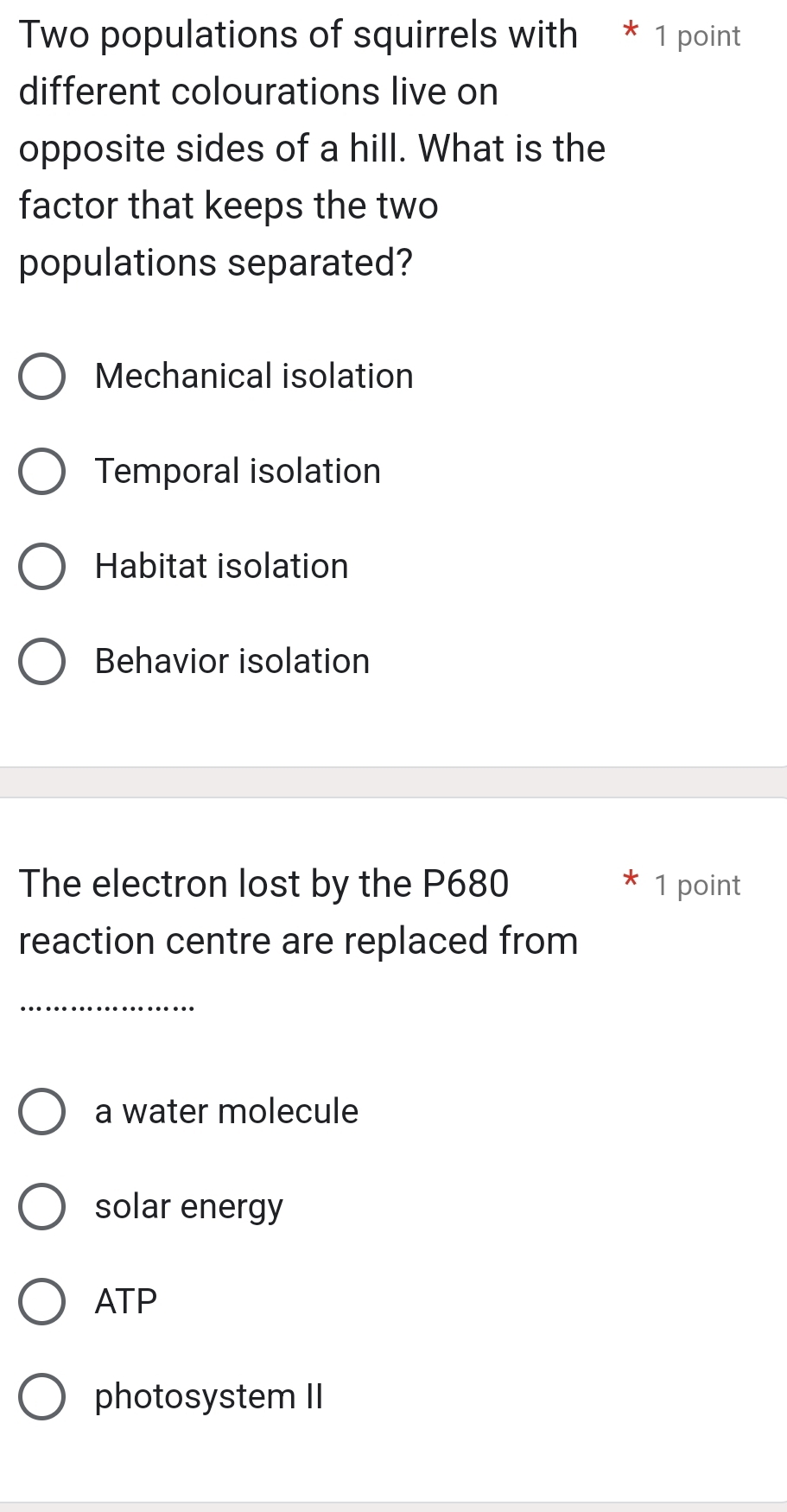
Task: Click the 1 point label on first question
Action: pos(697,35)
